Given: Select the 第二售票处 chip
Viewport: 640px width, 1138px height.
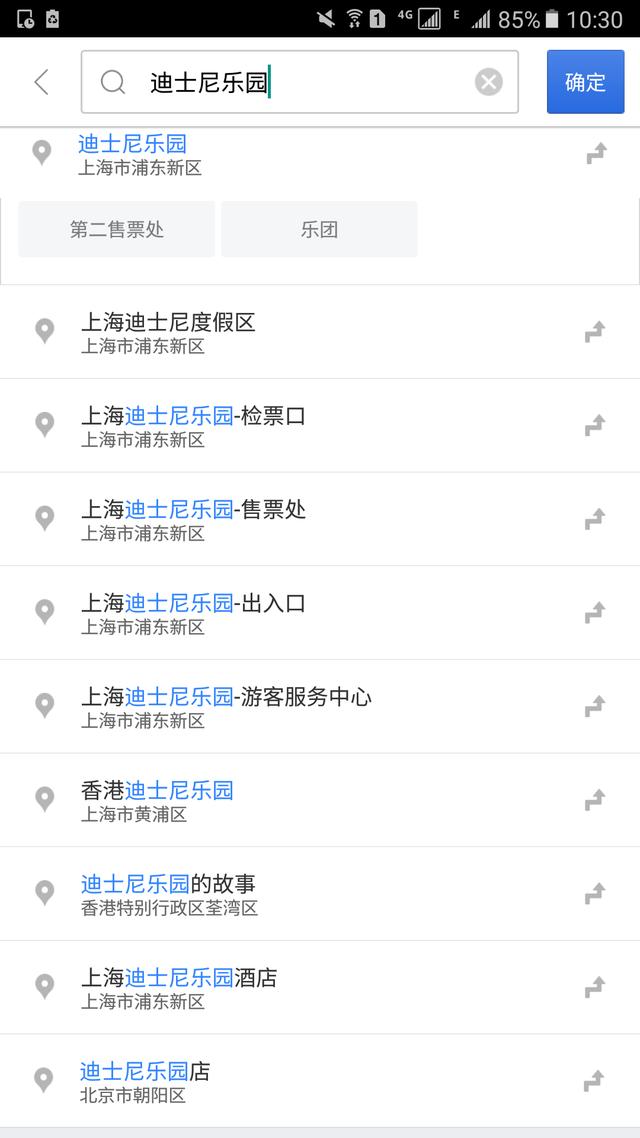Looking at the screenshot, I should click(x=117, y=229).
